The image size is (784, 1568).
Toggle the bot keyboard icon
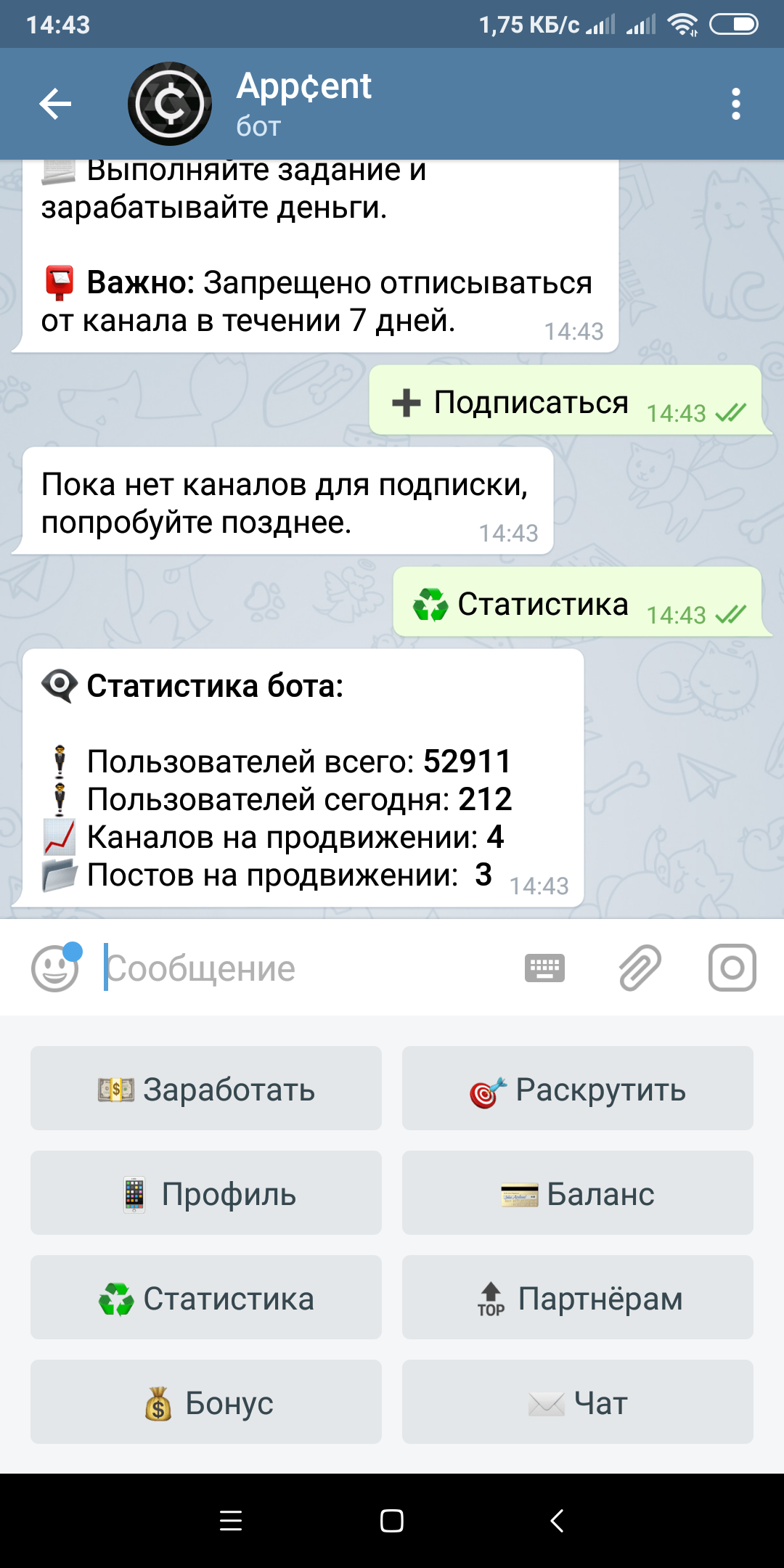click(544, 968)
